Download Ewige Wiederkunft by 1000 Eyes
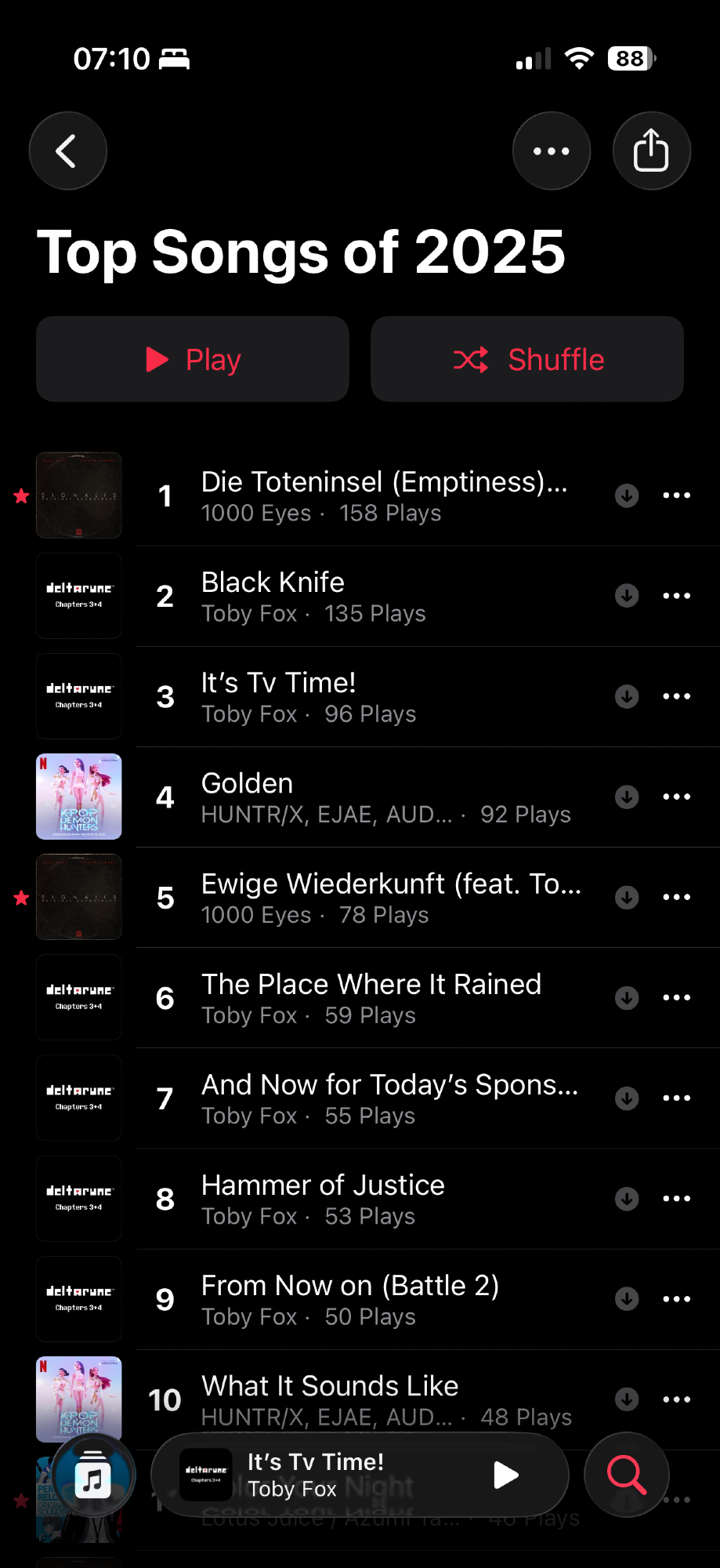 627,897
